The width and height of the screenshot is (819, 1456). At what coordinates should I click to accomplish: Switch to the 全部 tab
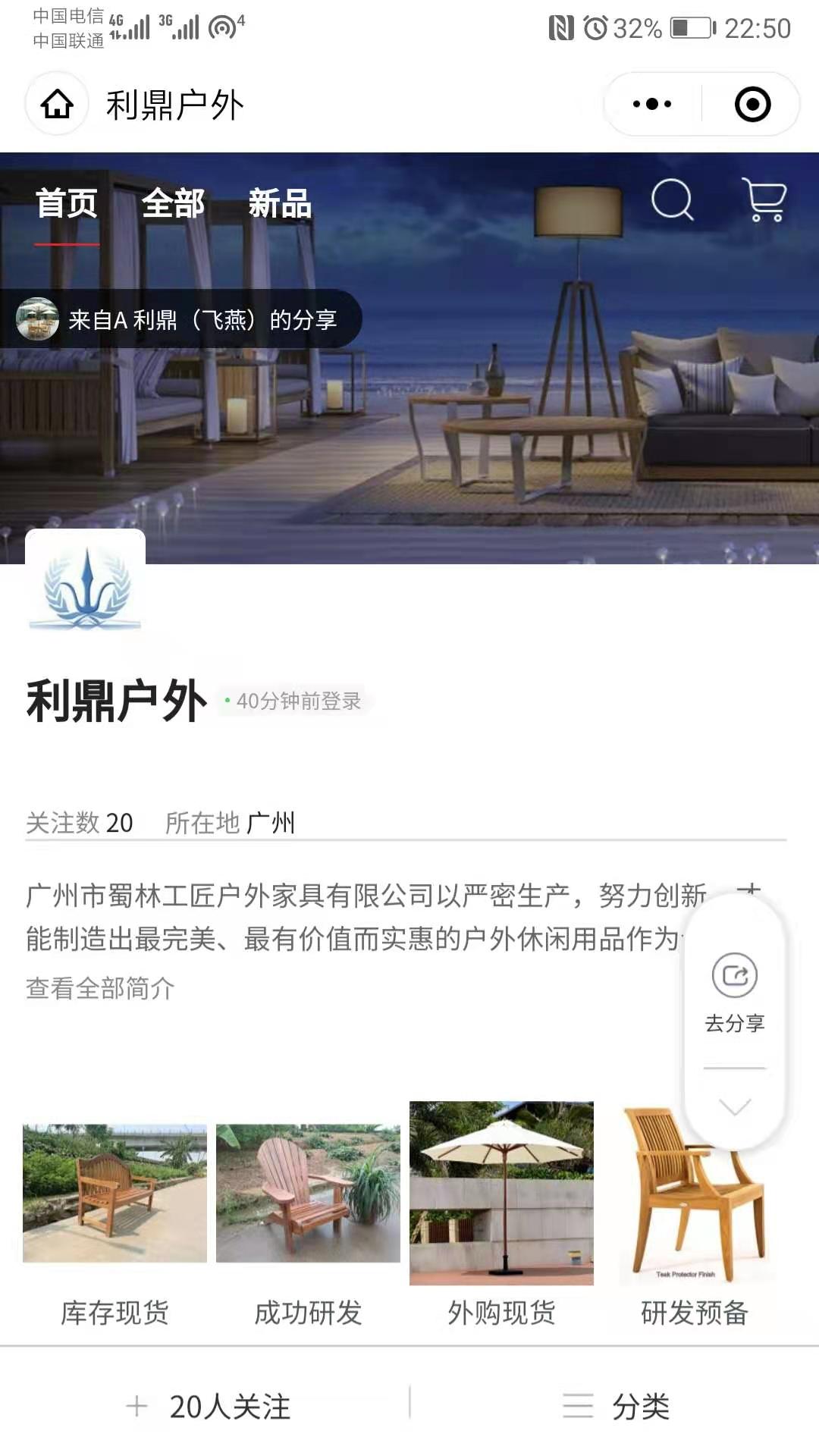coord(173,204)
